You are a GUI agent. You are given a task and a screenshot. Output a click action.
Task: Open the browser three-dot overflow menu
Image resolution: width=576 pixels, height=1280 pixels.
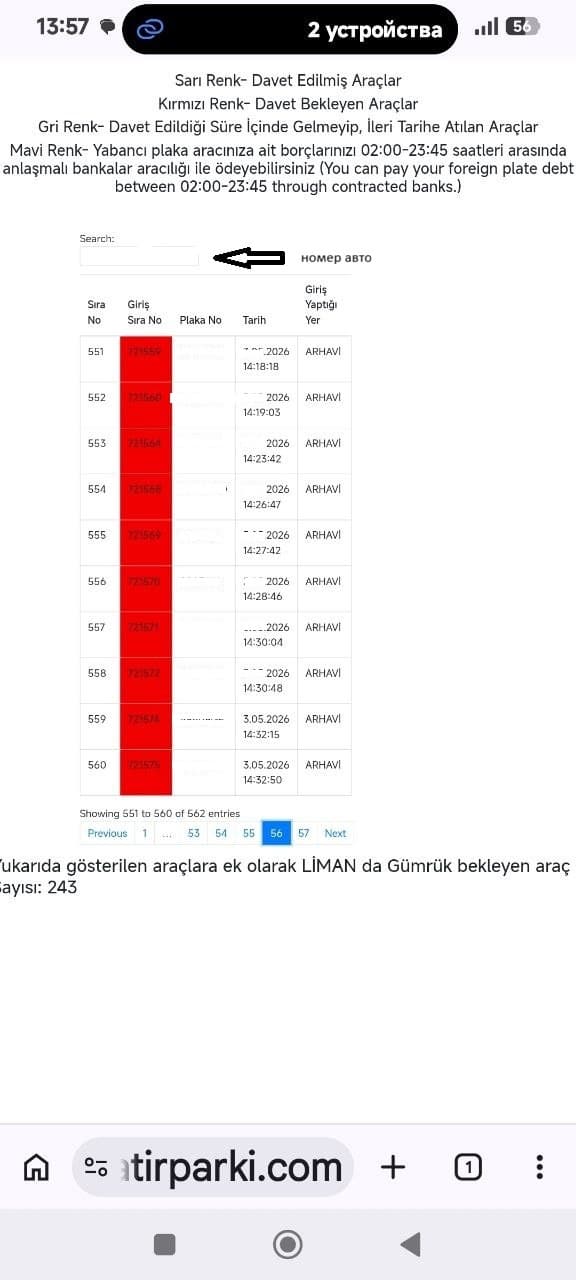(540, 1167)
